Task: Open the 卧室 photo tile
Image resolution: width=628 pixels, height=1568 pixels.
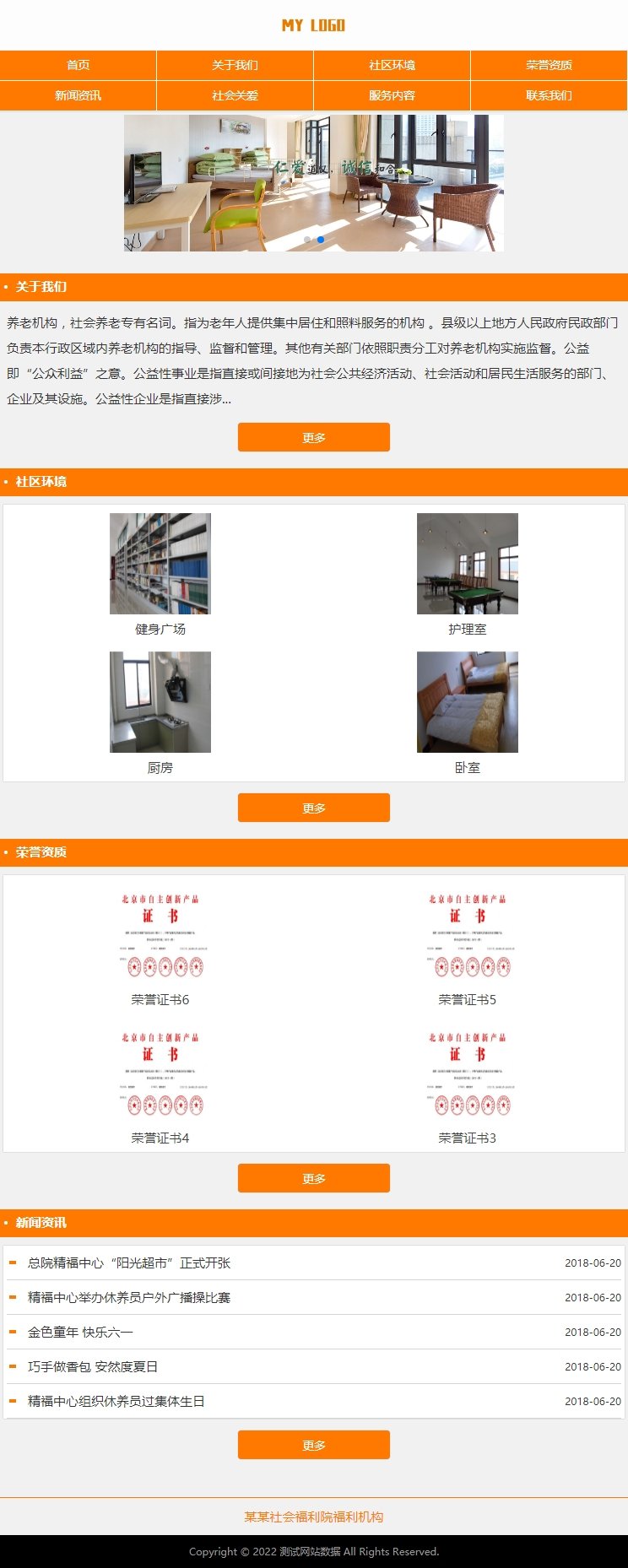Action: click(x=467, y=702)
